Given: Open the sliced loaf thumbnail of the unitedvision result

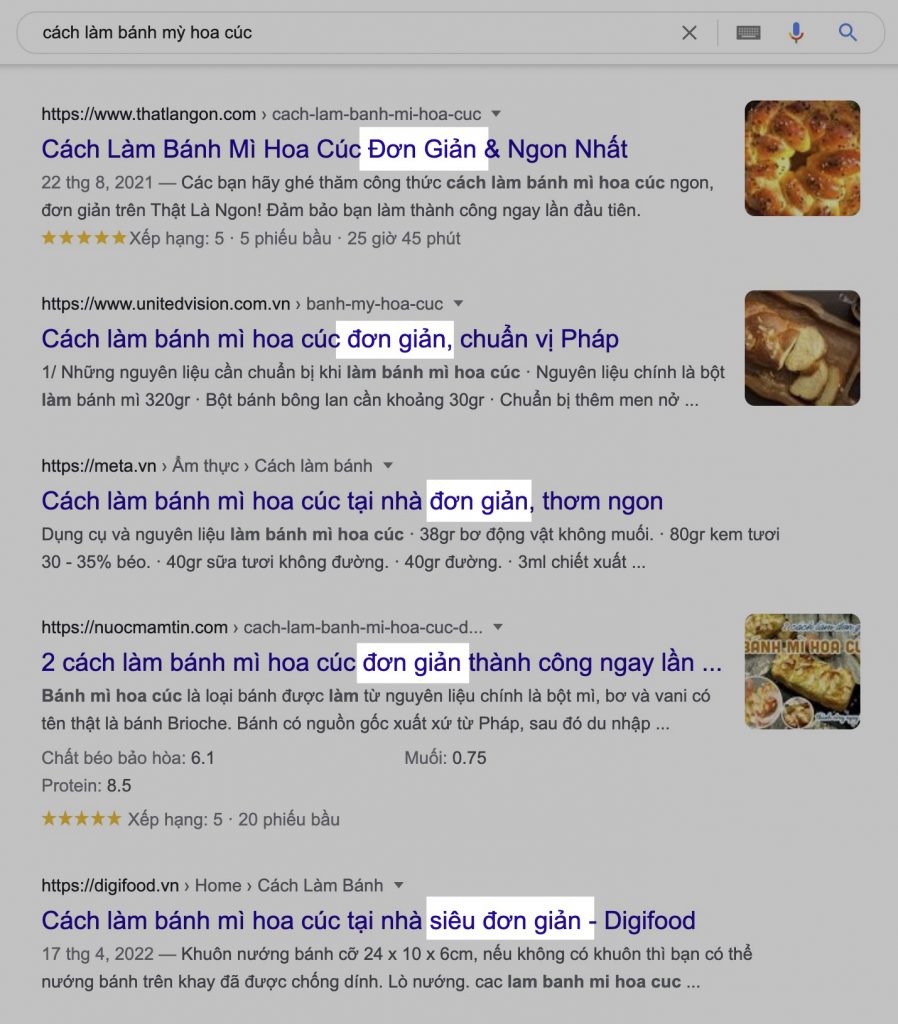Looking at the screenshot, I should [802, 348].
